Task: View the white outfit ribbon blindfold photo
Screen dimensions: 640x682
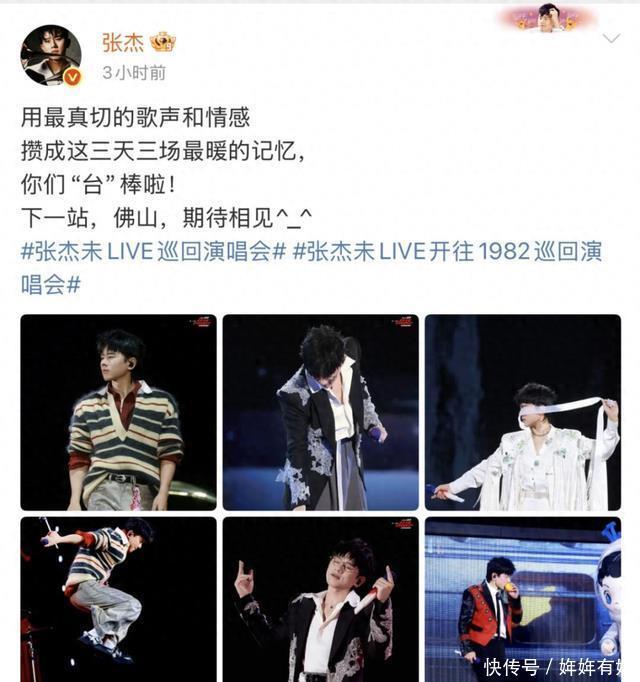Action: 522,412
